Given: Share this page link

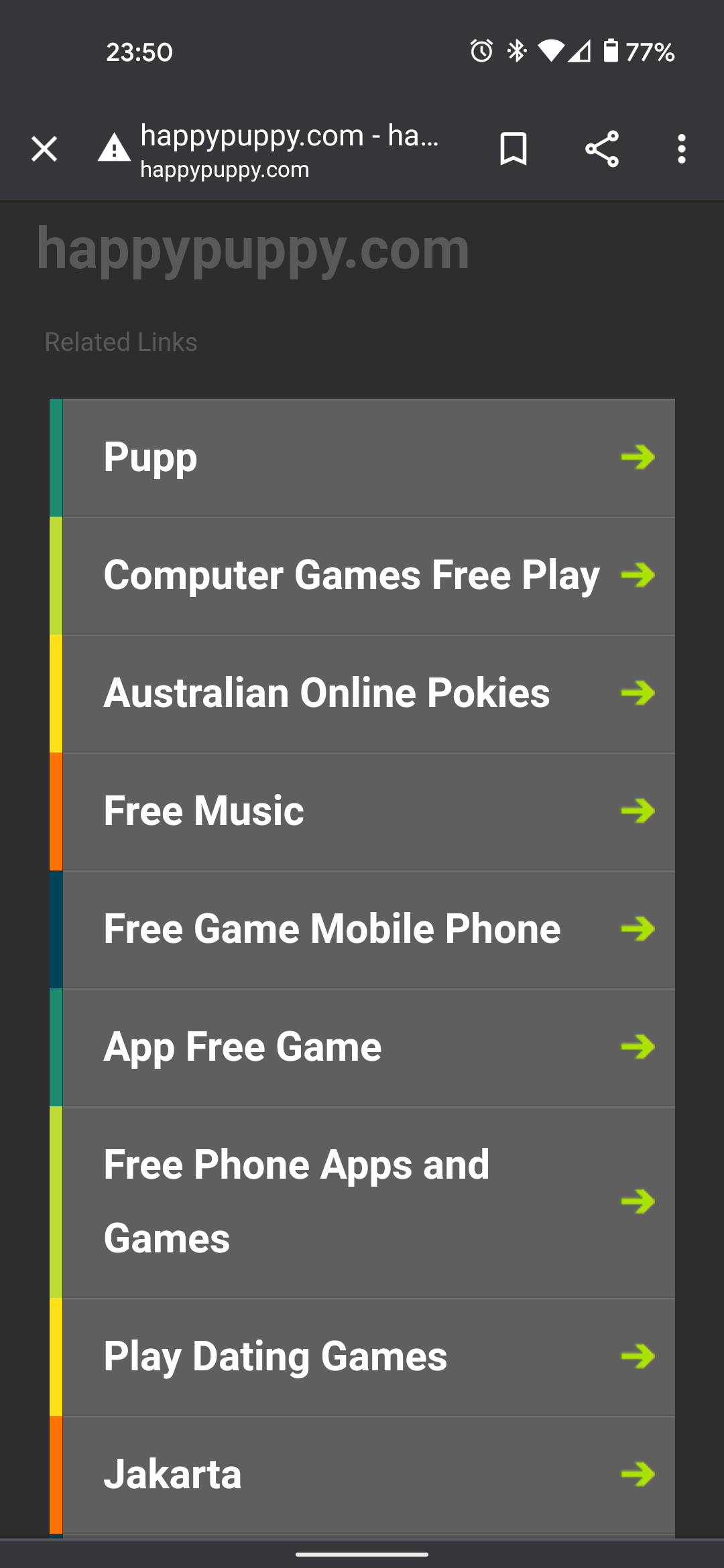Looking at the screenshot, I should point(601,149).
